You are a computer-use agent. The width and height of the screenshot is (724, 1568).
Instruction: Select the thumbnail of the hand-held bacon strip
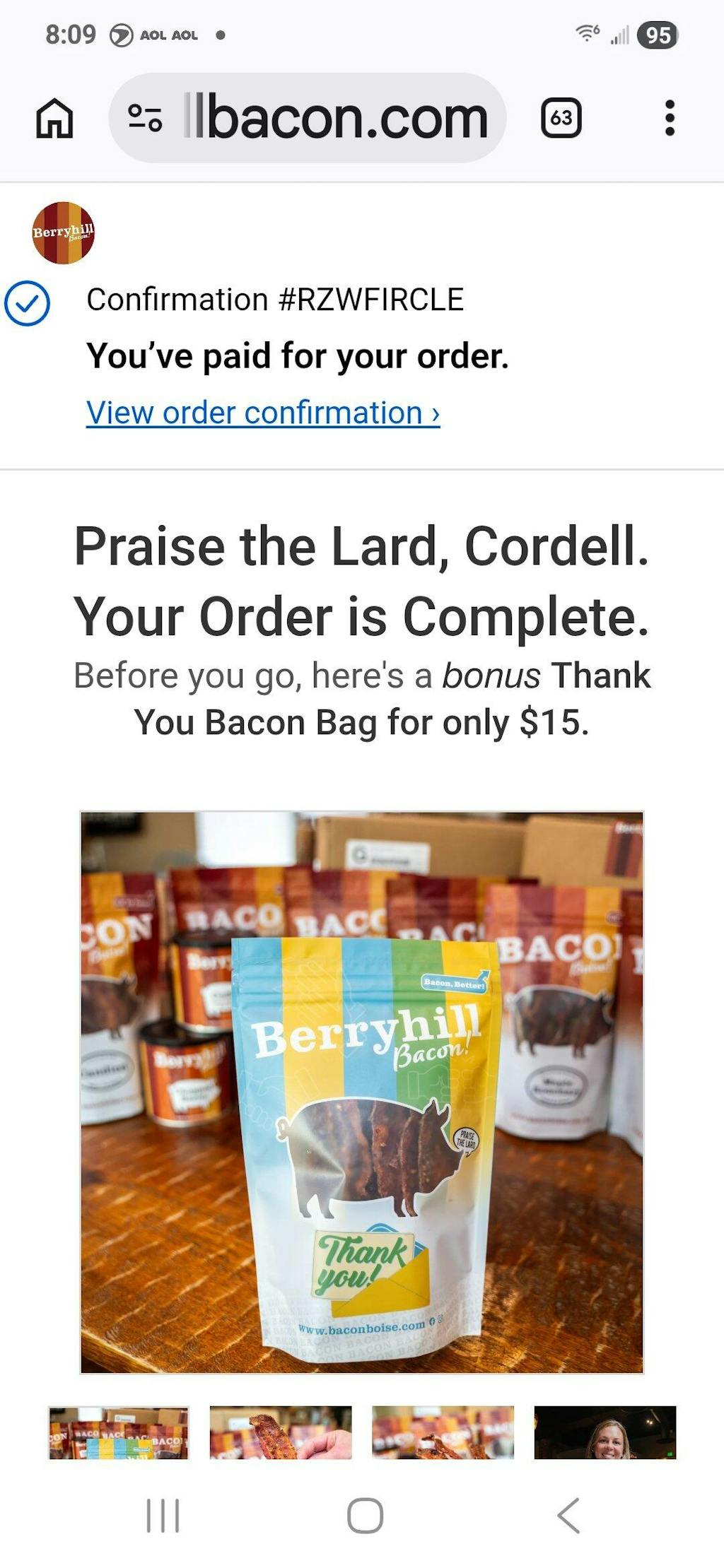tap(281, 1432)
